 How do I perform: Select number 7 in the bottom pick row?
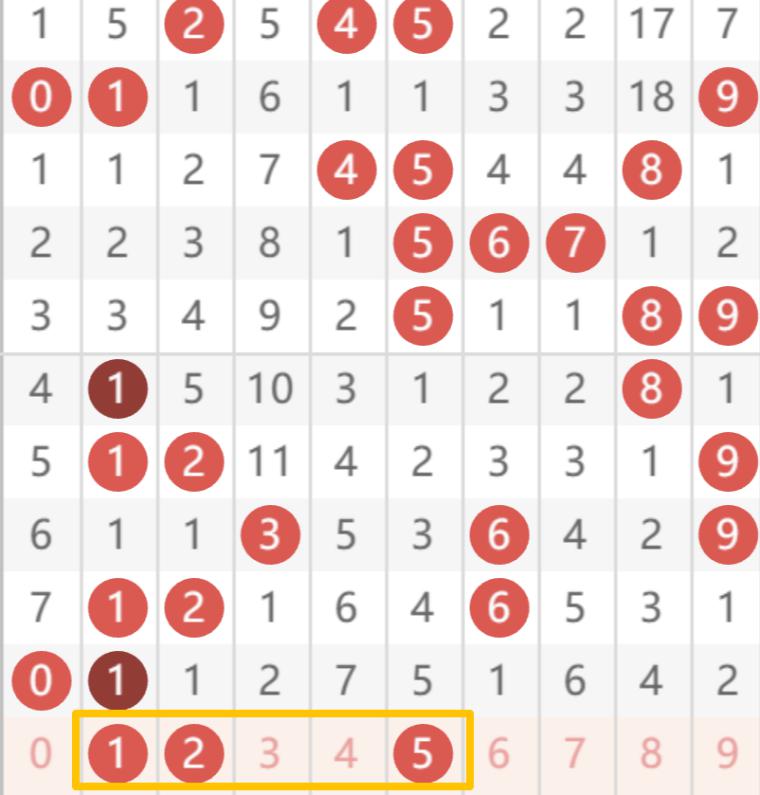pyautogui.click(x=574, y=753)
